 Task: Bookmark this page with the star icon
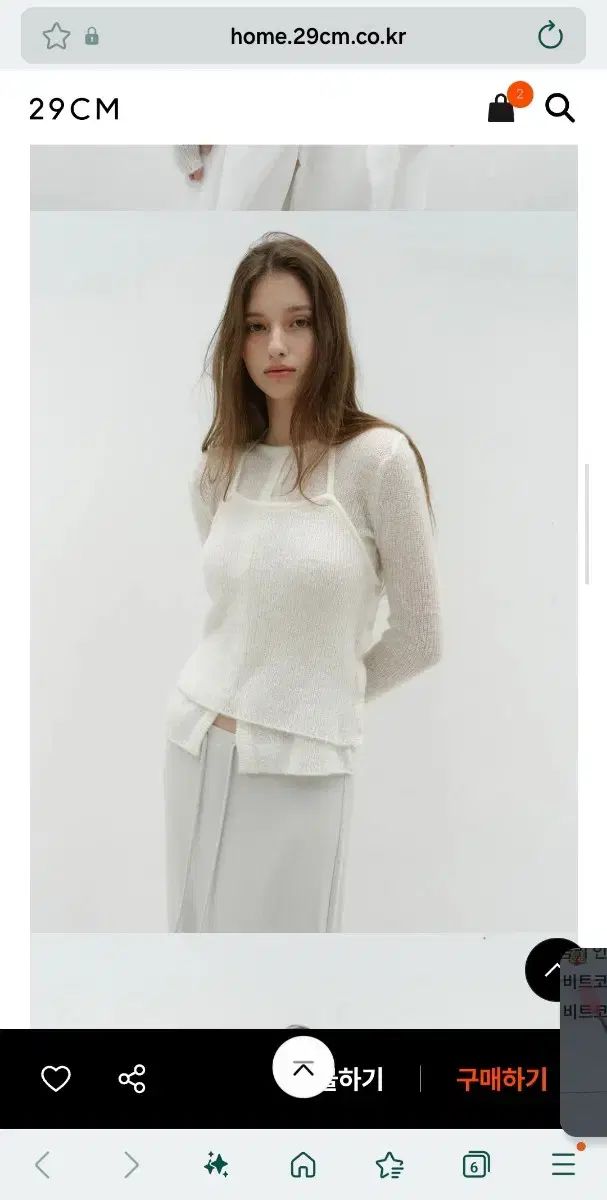(56, 37)
